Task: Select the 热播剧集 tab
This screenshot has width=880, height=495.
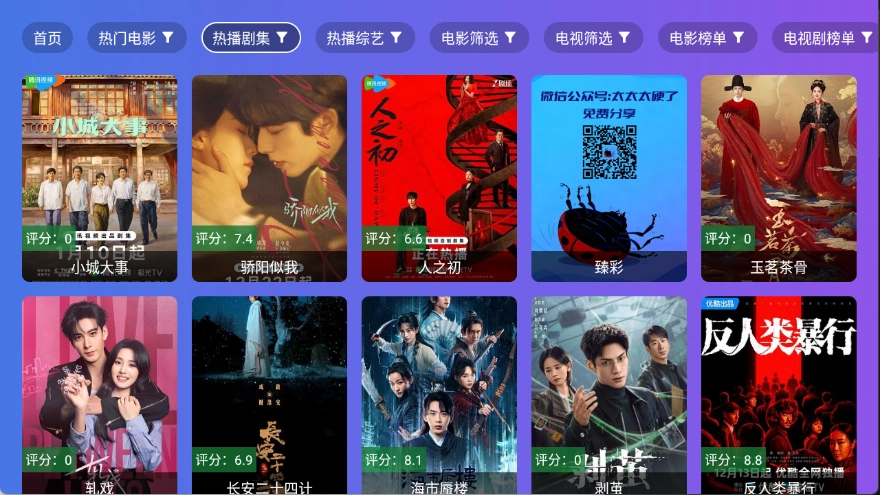Action: pyautogui.click(x=251, y=38)
